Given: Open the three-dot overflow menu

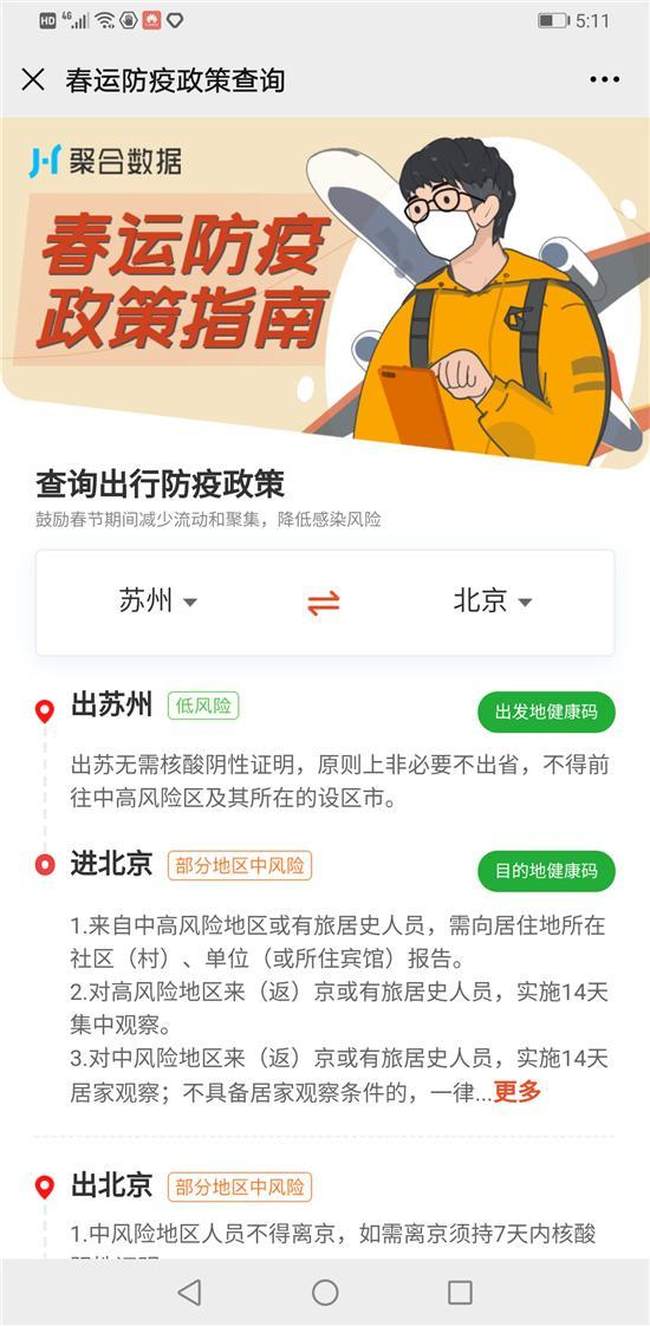Looking at the screenshot, I should coord(605,80).
